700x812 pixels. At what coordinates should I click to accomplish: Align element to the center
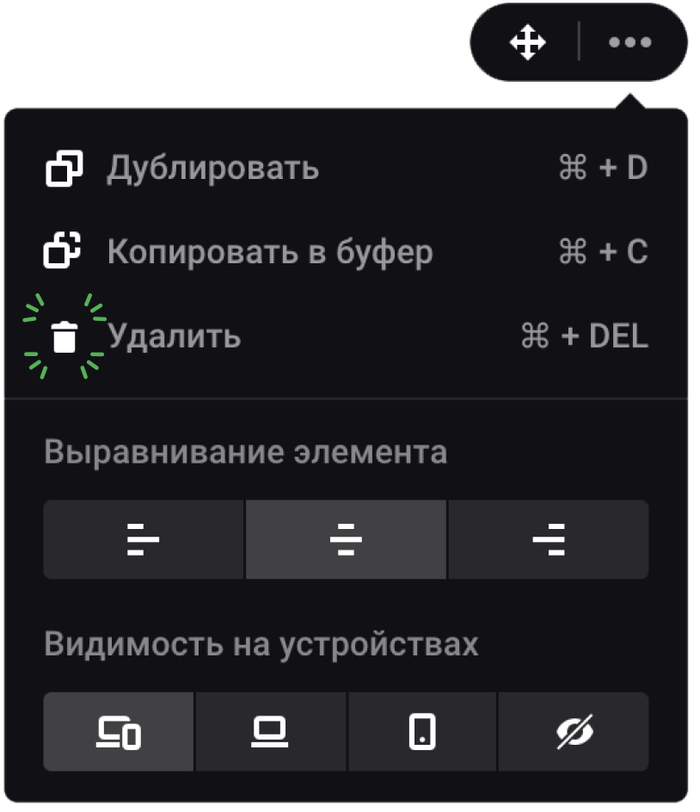[x=346, y=540]
